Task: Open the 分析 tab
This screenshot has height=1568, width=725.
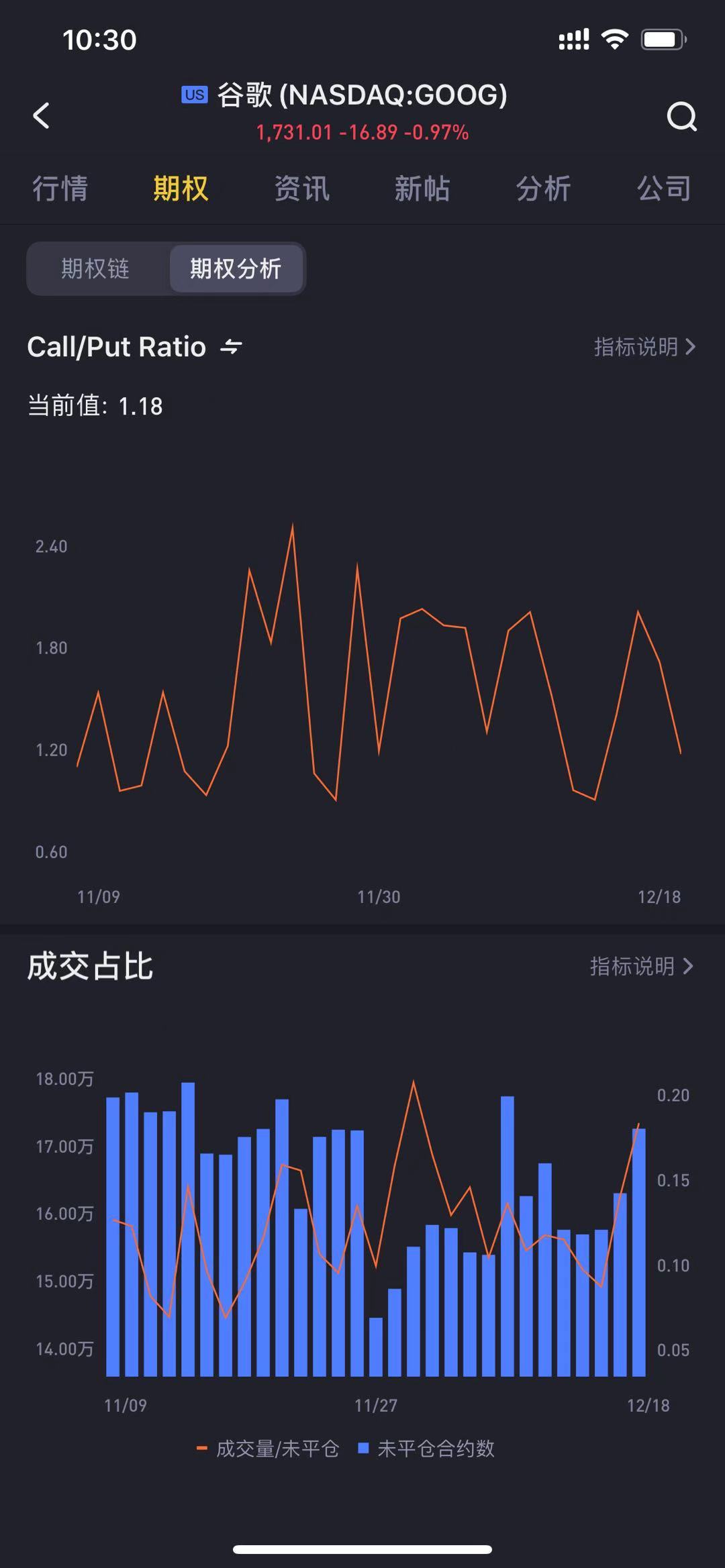Action: pyautogui.click(x=543, y=189)
